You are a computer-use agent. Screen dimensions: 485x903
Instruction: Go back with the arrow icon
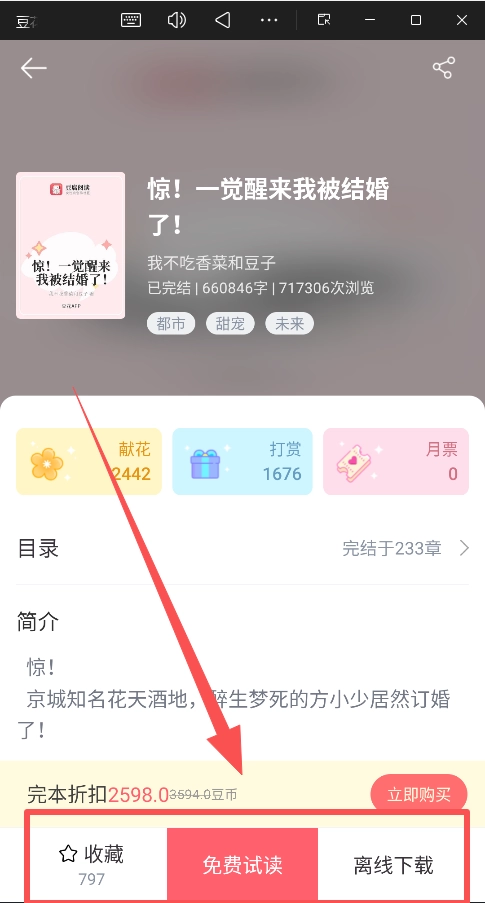(x=33, y=68)
